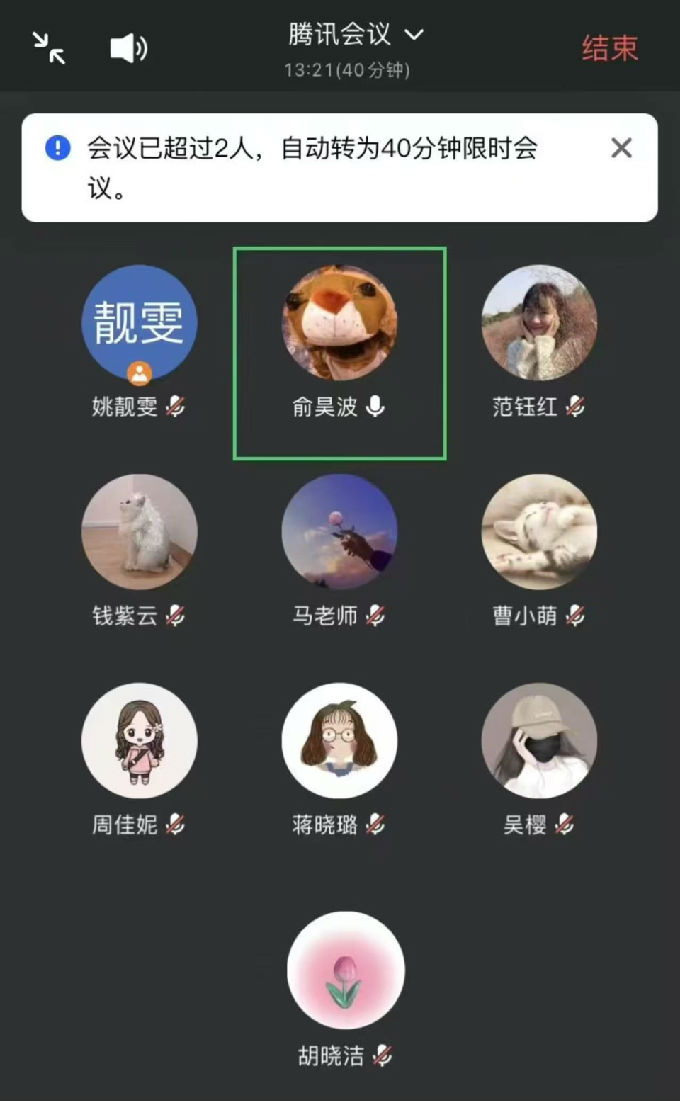This screenshot has width=680, height=1101.
Task: Open participant 姚靓雯's tile
Action: tap(139, 323)
